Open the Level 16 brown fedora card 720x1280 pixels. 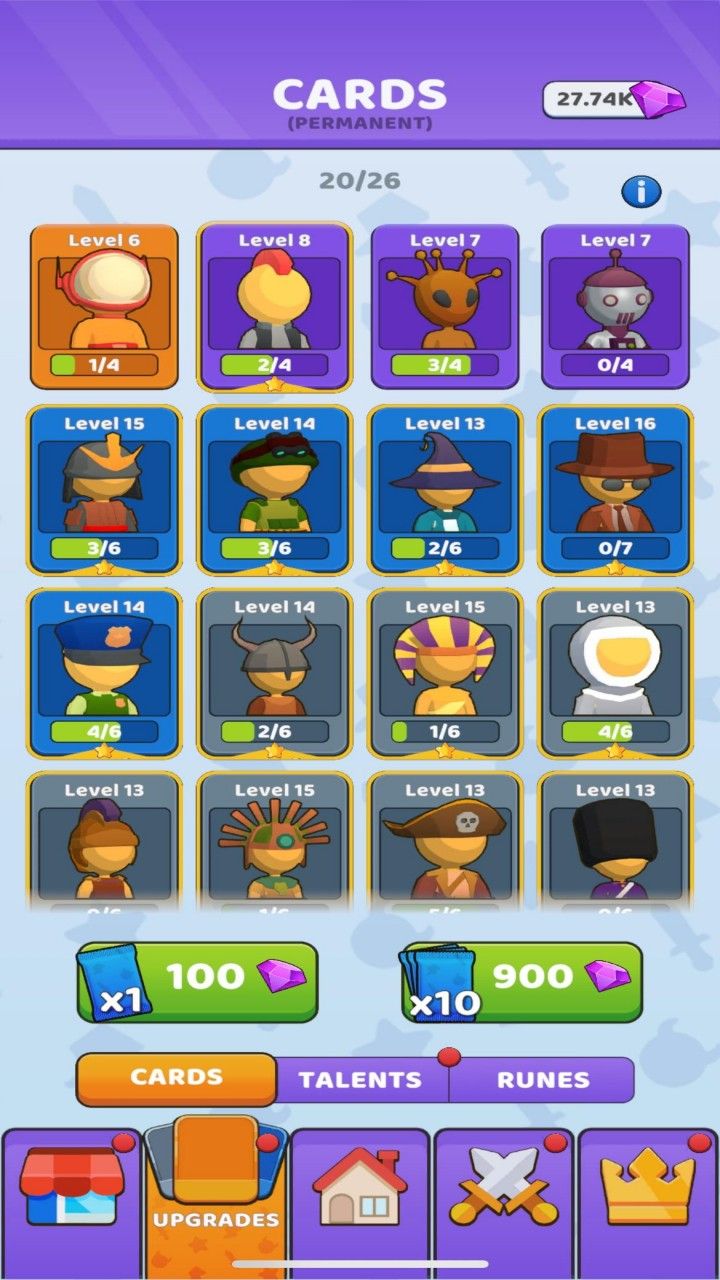point(615,490)
